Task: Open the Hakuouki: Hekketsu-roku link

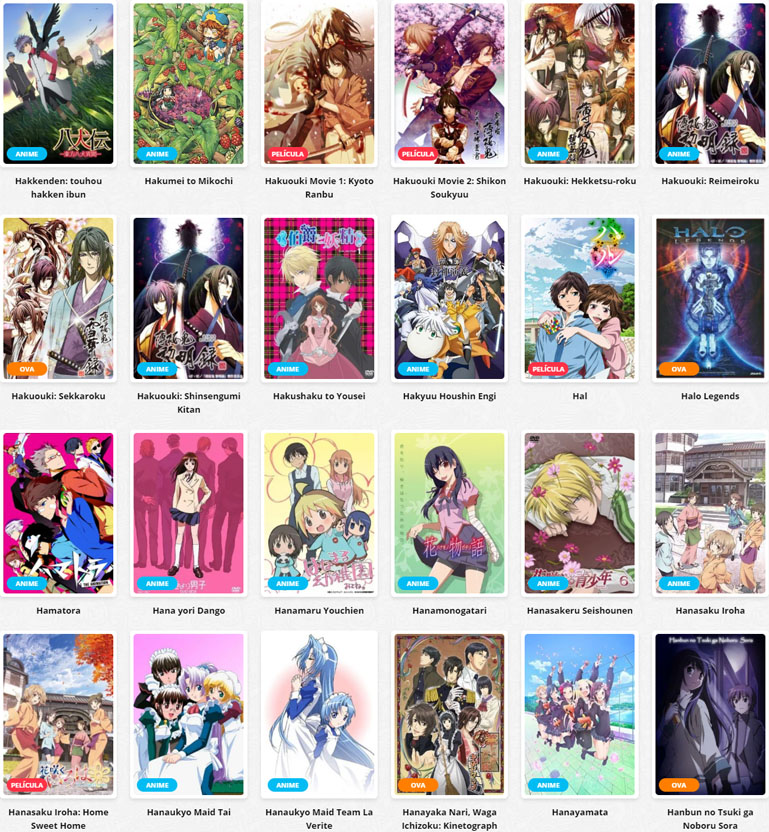Action: (579, 181)
